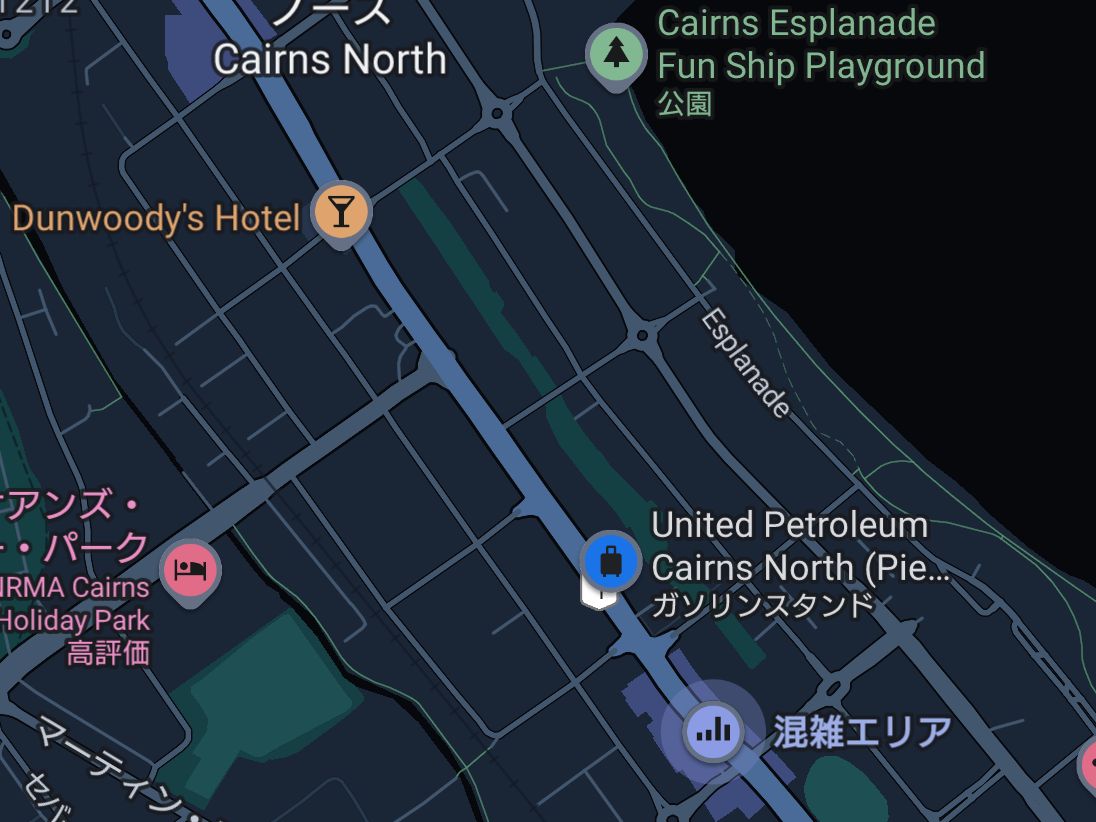Select the Cairns Esplanade Fun Ship Playground pin
The width and height of the screenshot is (1096, 822).
616,53
